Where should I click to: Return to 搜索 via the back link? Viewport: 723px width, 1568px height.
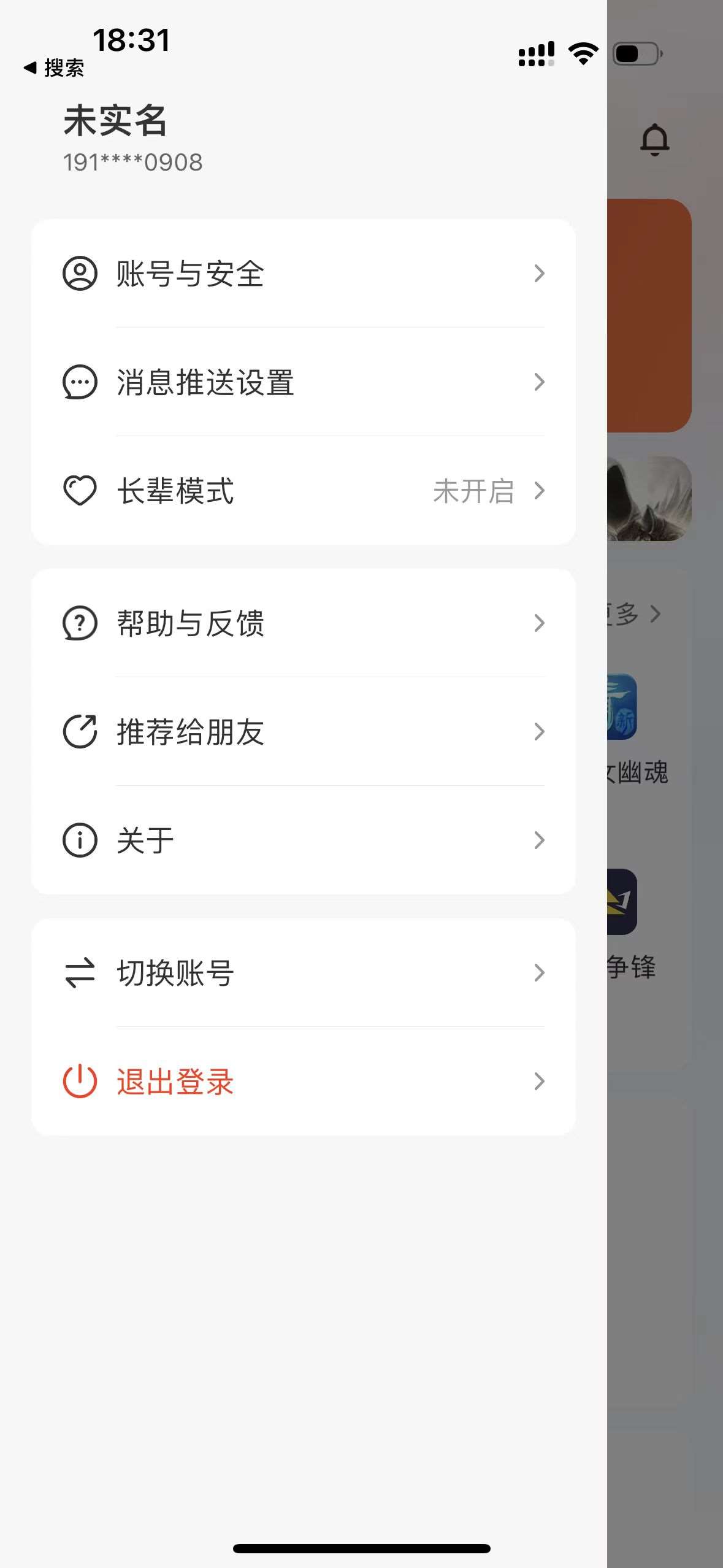tap(54, 67)
